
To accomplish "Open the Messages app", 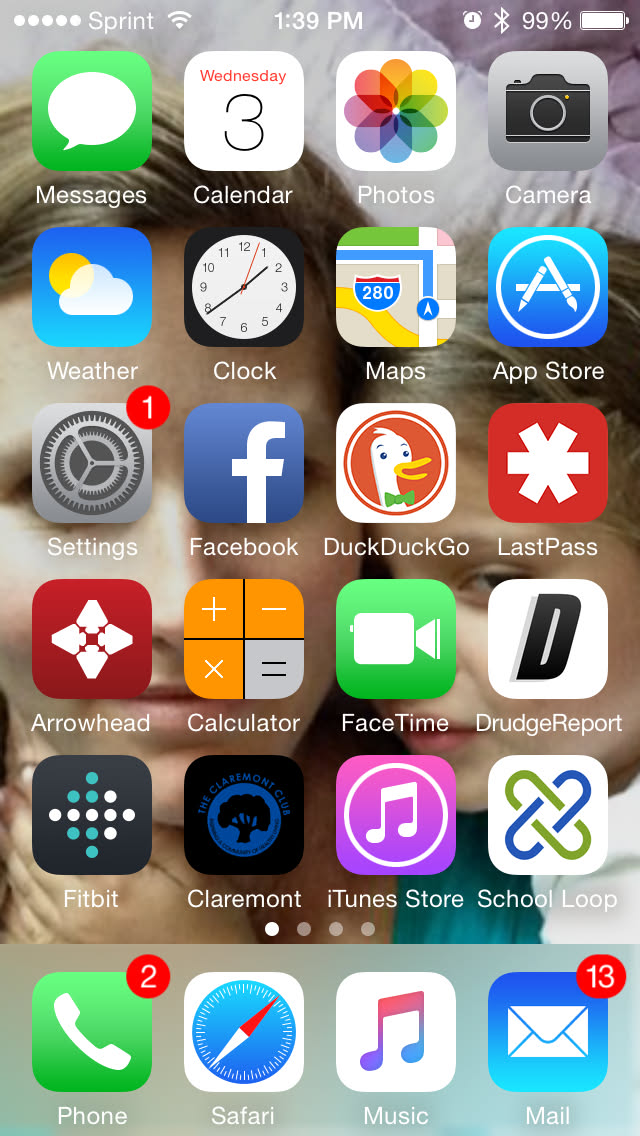I will coord(92,111).
